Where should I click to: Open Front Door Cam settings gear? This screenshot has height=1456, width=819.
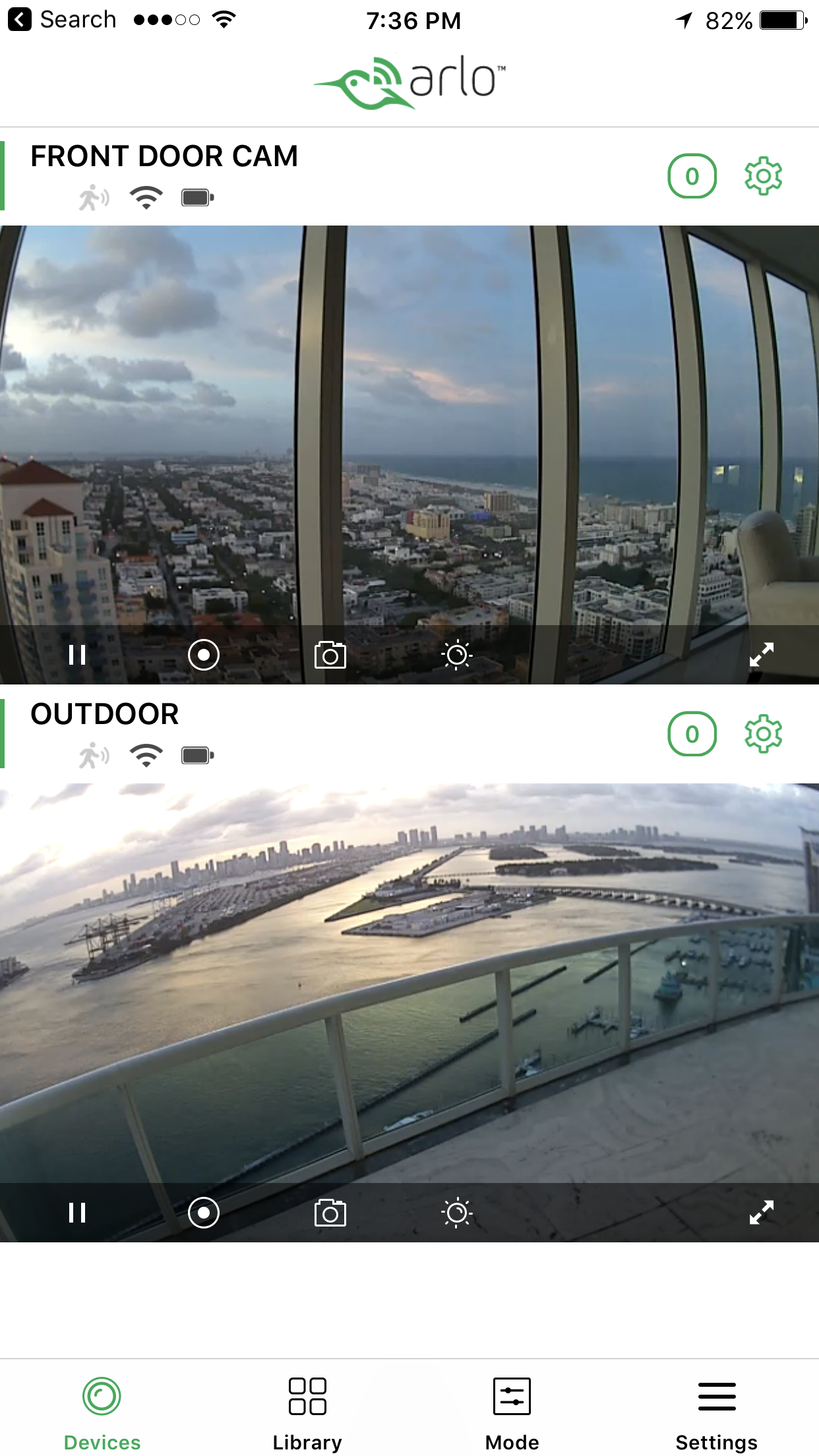click(763, 176)
